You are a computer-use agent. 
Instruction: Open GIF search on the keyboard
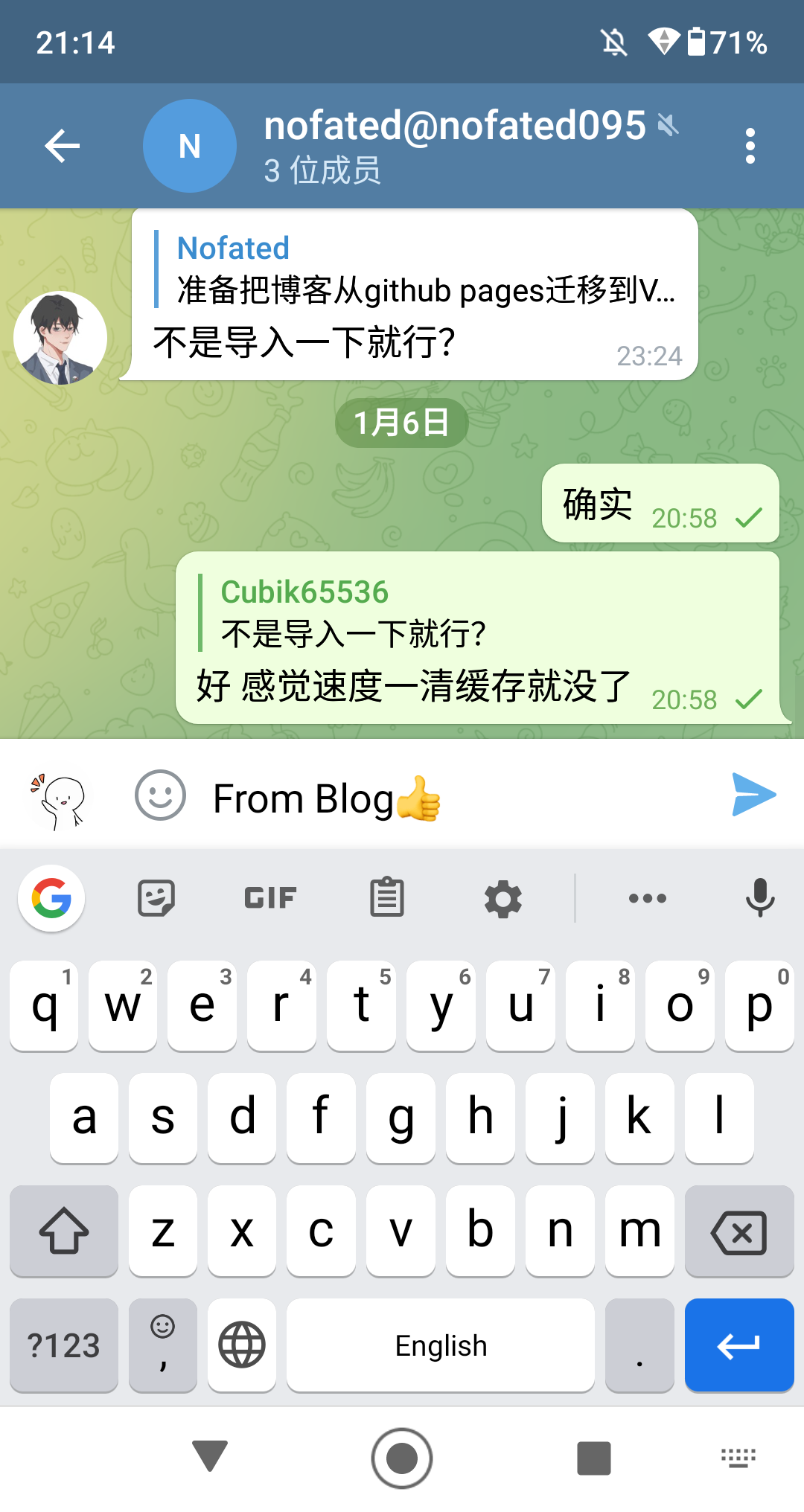(x=270, y=898)
